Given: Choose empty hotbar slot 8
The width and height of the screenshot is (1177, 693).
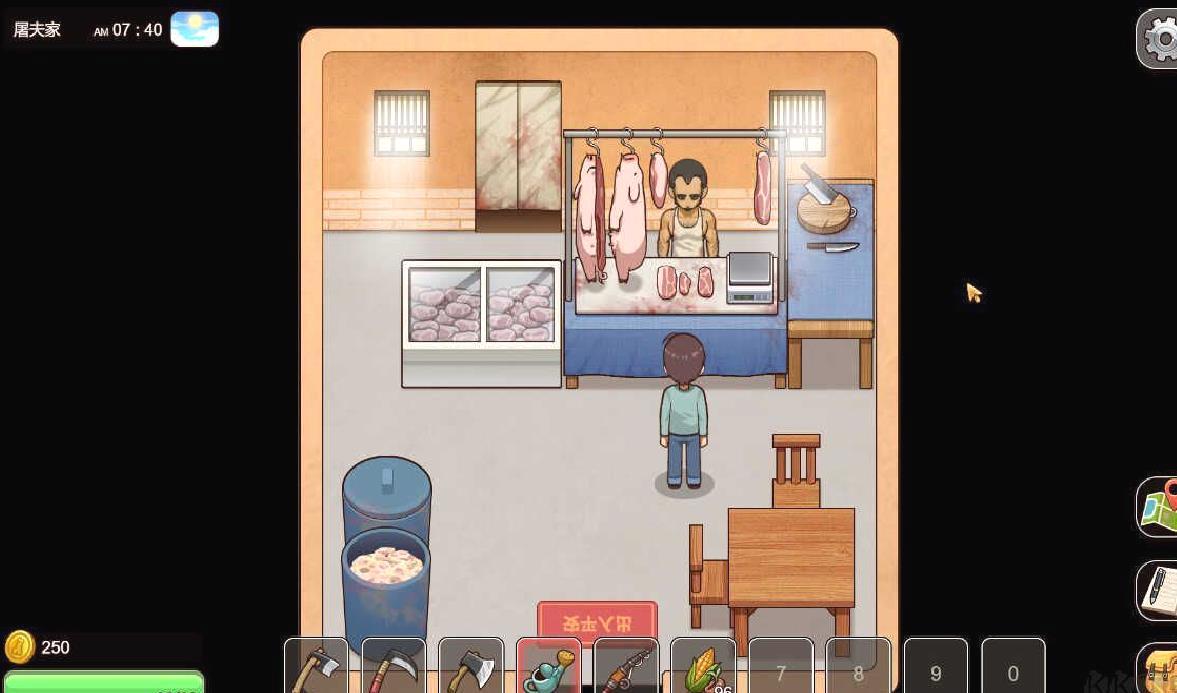Looking at the screenshot, I should [x=858, y=666].
